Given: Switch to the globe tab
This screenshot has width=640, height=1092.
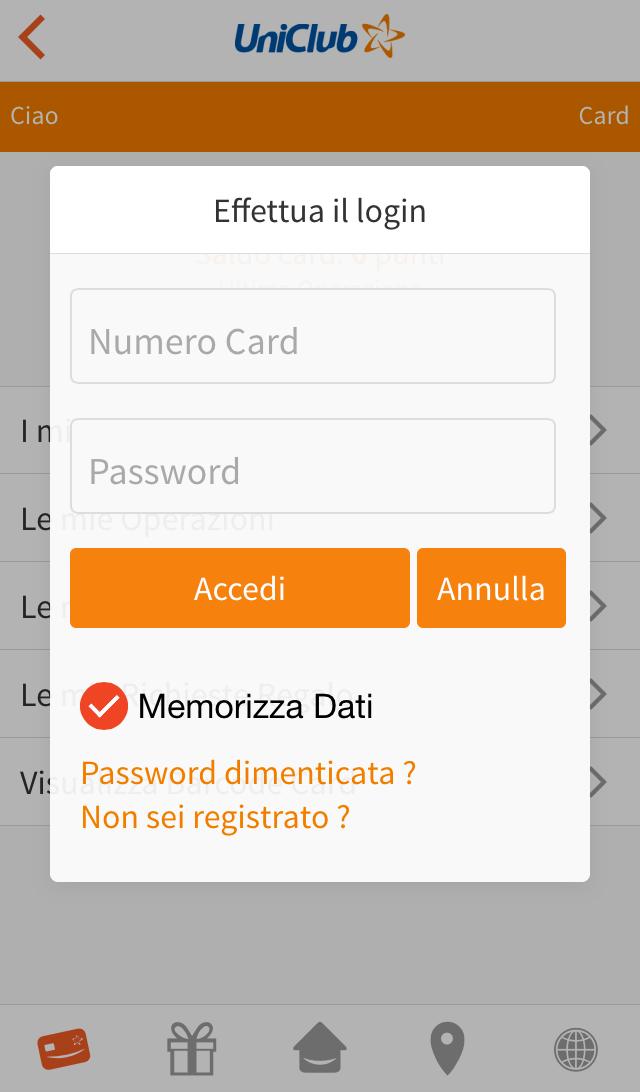Looking at the screenshot, I should pos(576,1050).
